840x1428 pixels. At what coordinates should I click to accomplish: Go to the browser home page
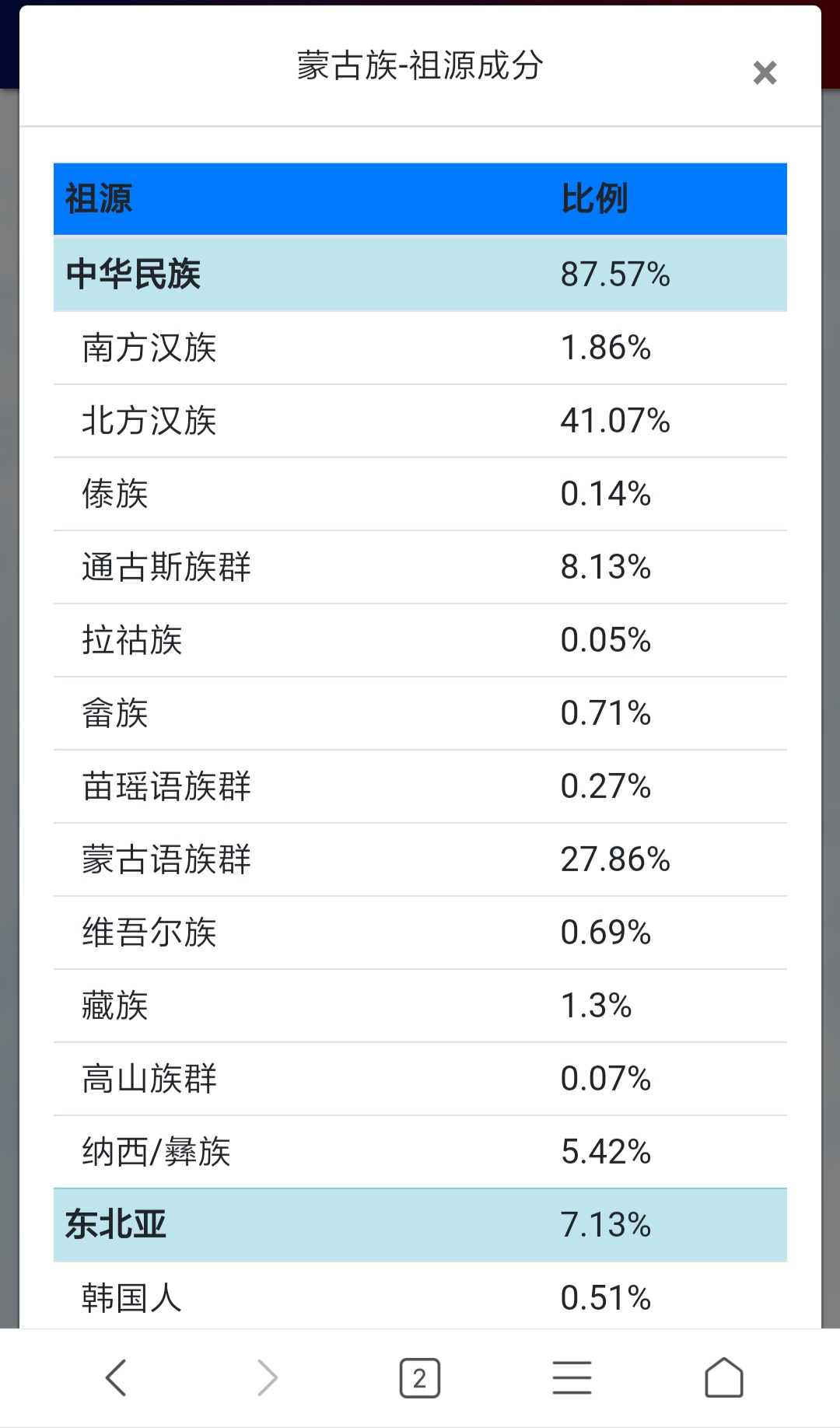click(724, 1377)
